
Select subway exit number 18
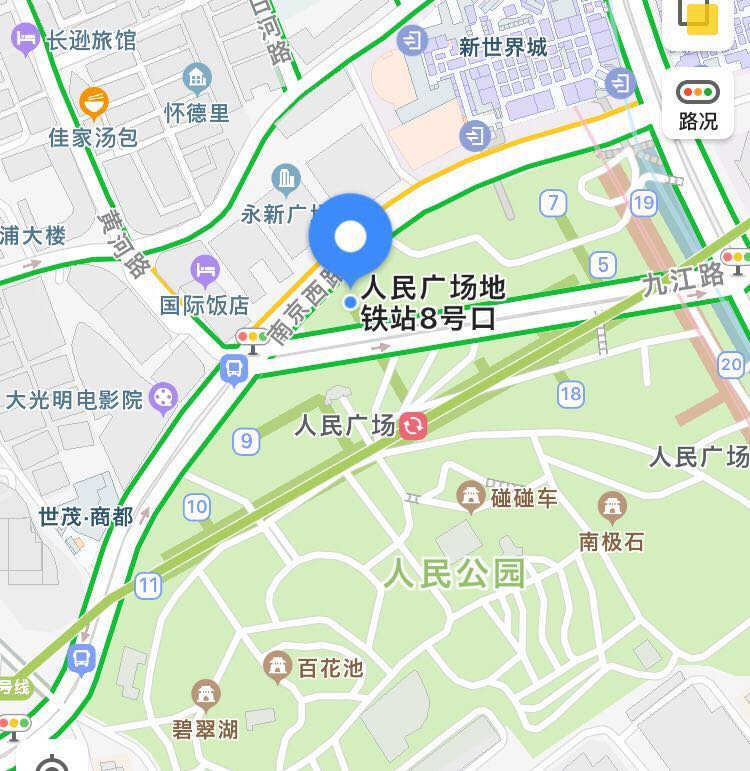click(x=571, y=393)
